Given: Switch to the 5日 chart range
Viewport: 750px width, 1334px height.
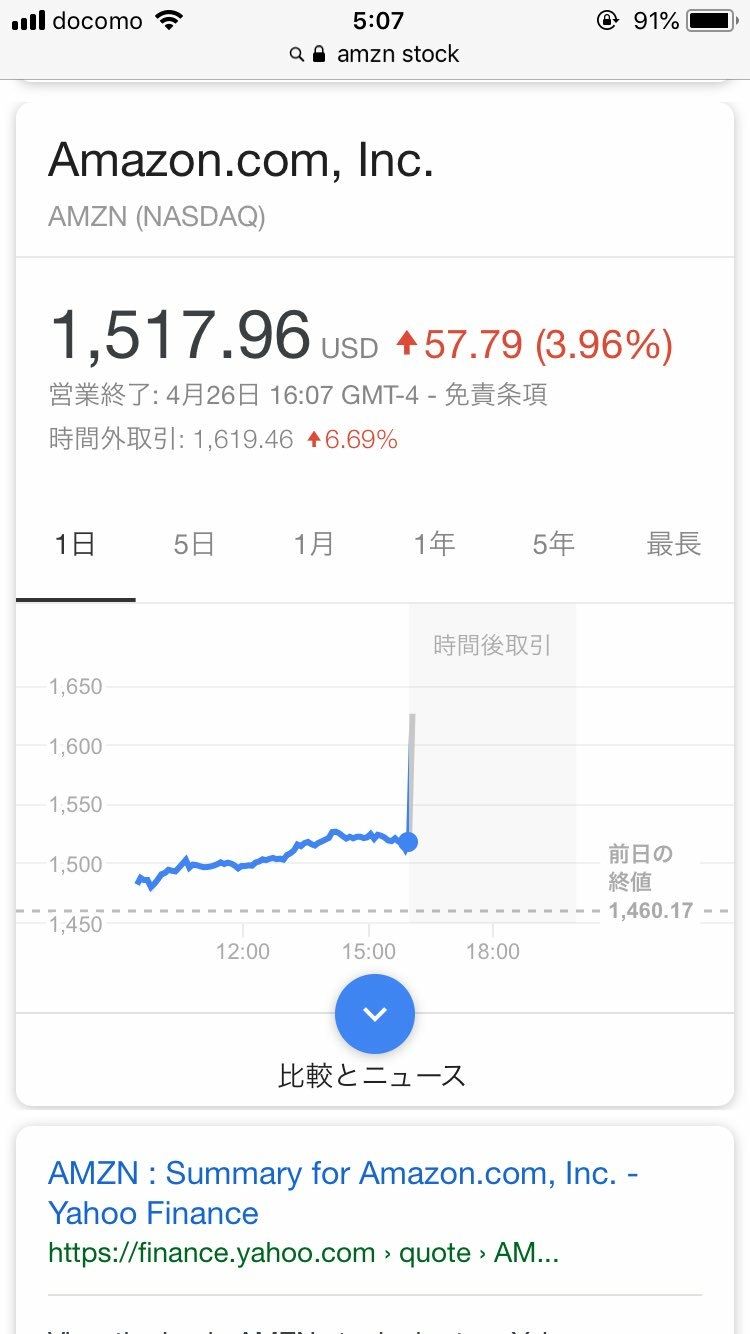Looking at the screenshot, I should (194, 545).
